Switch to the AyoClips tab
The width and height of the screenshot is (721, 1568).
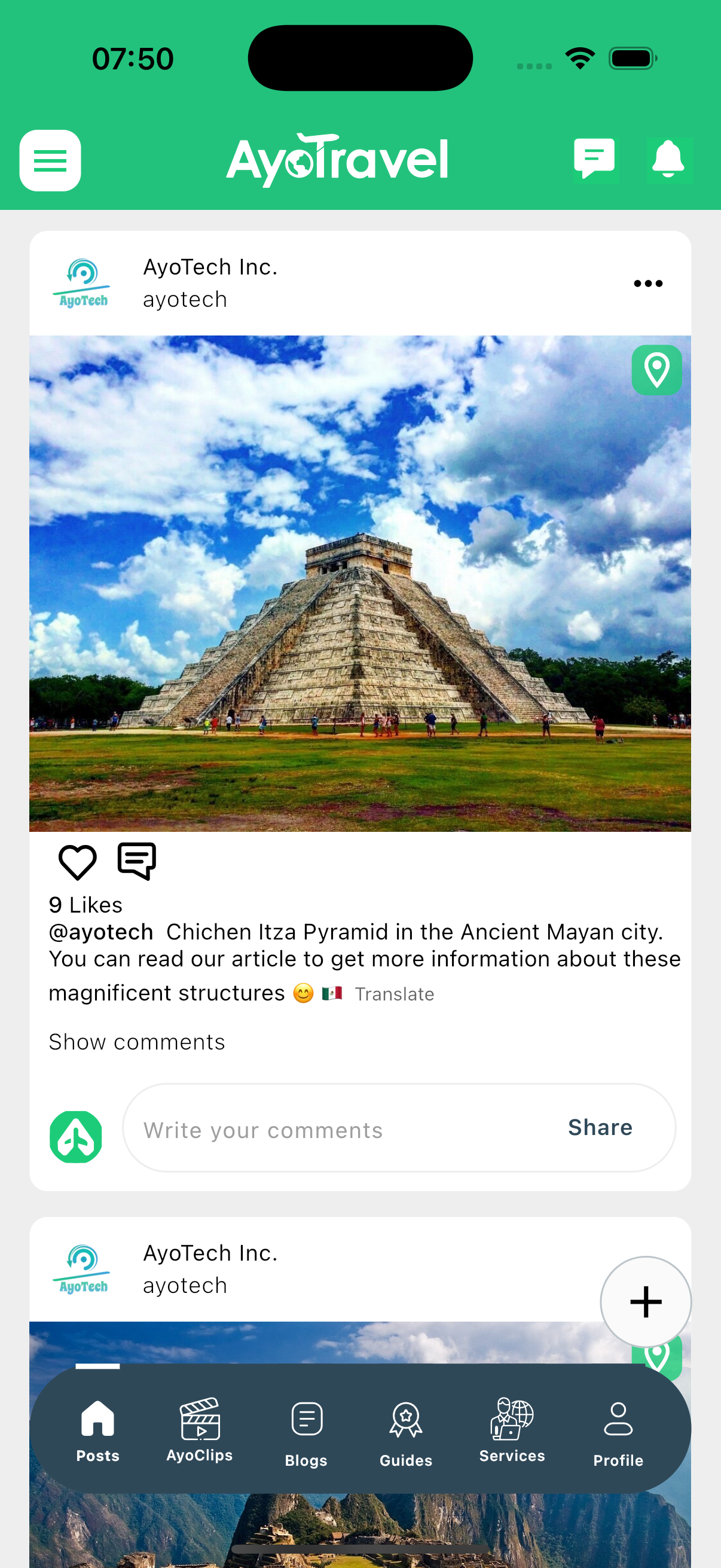[200, 1430]
